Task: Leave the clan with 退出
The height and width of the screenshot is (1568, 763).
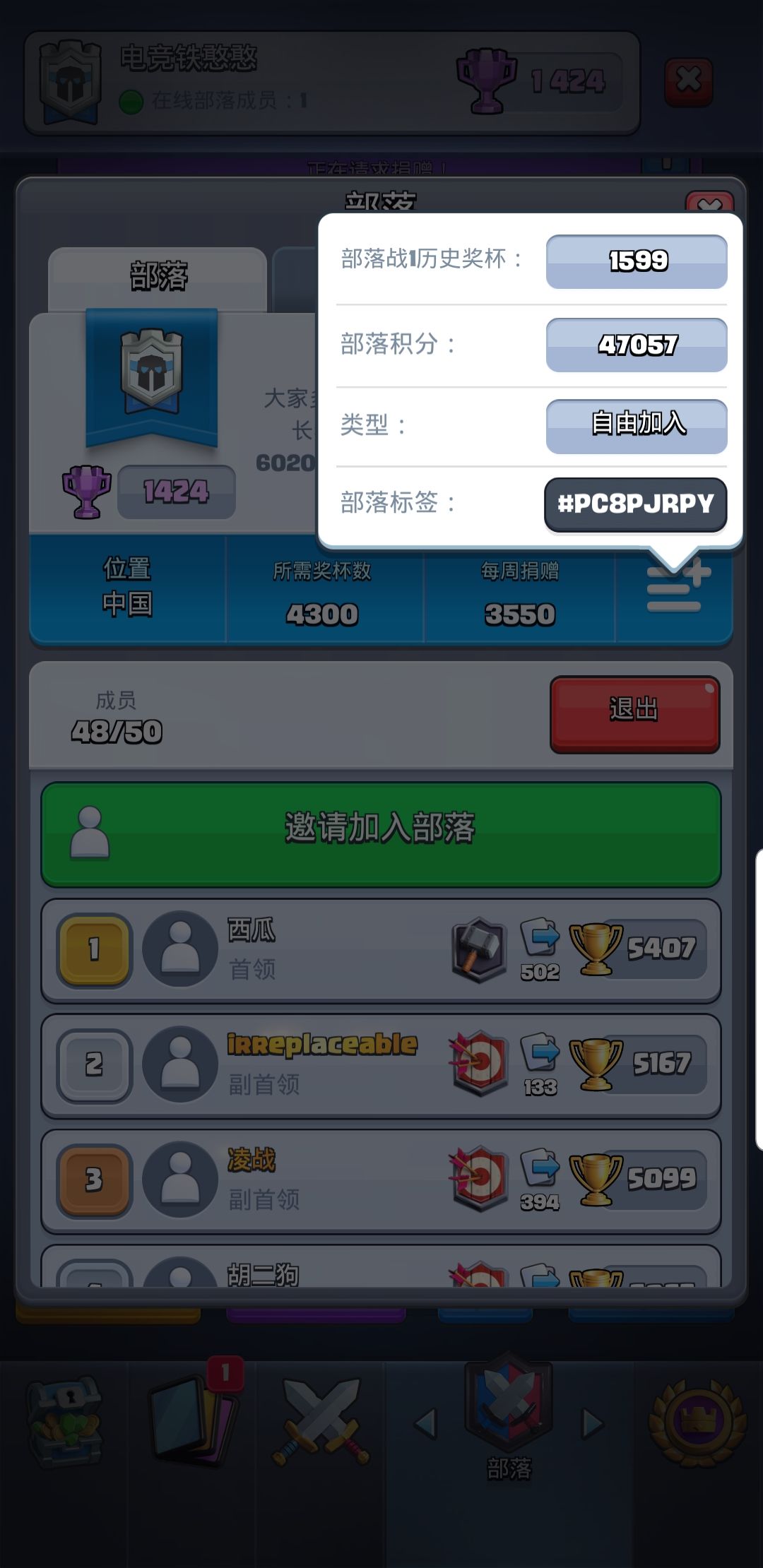Action: [634, 715]
